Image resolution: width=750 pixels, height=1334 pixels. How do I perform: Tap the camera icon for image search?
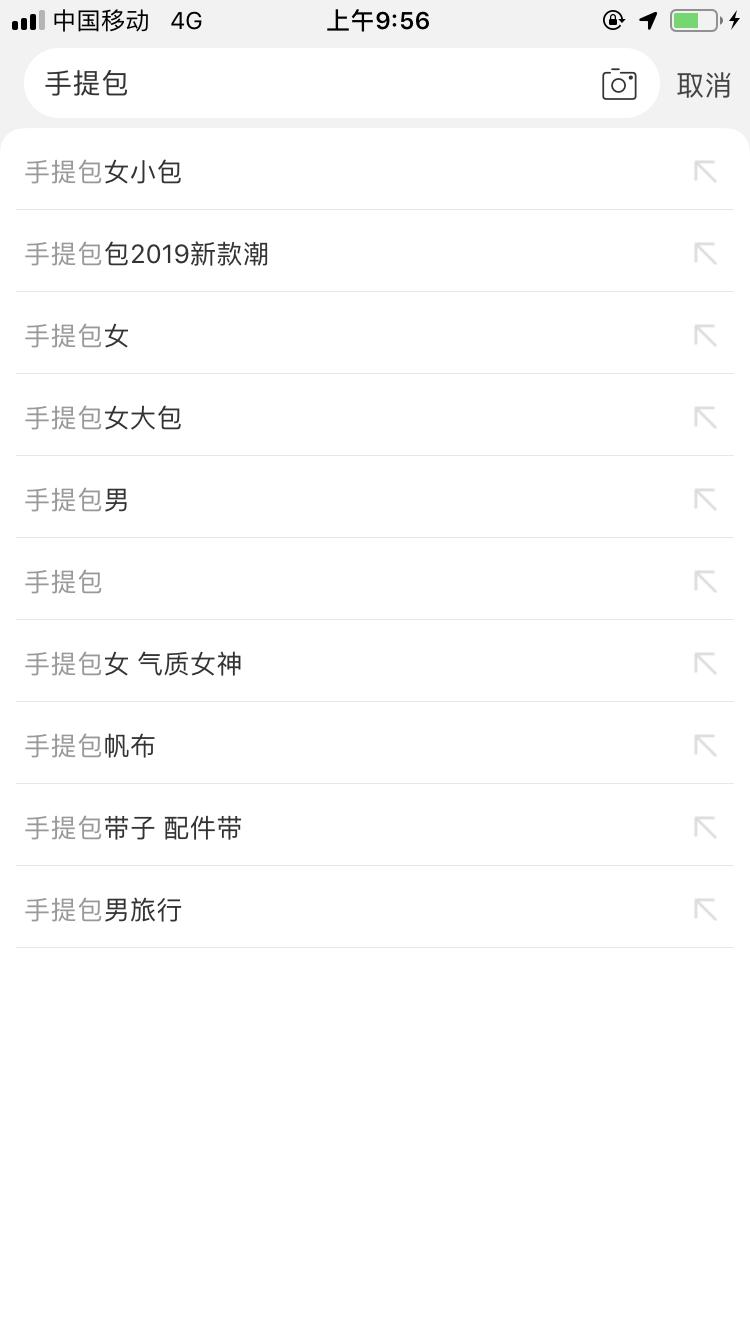pyautogui.click(x=619, y=84)
